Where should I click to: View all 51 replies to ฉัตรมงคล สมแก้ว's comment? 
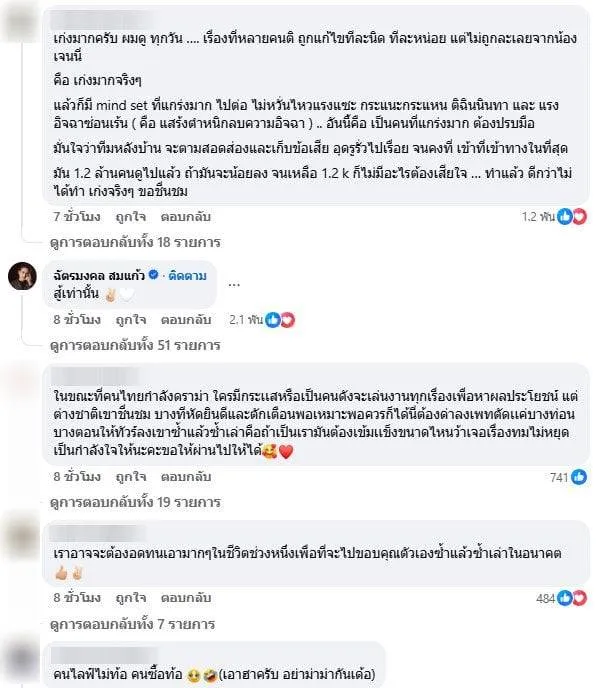(x=134, y=345)
